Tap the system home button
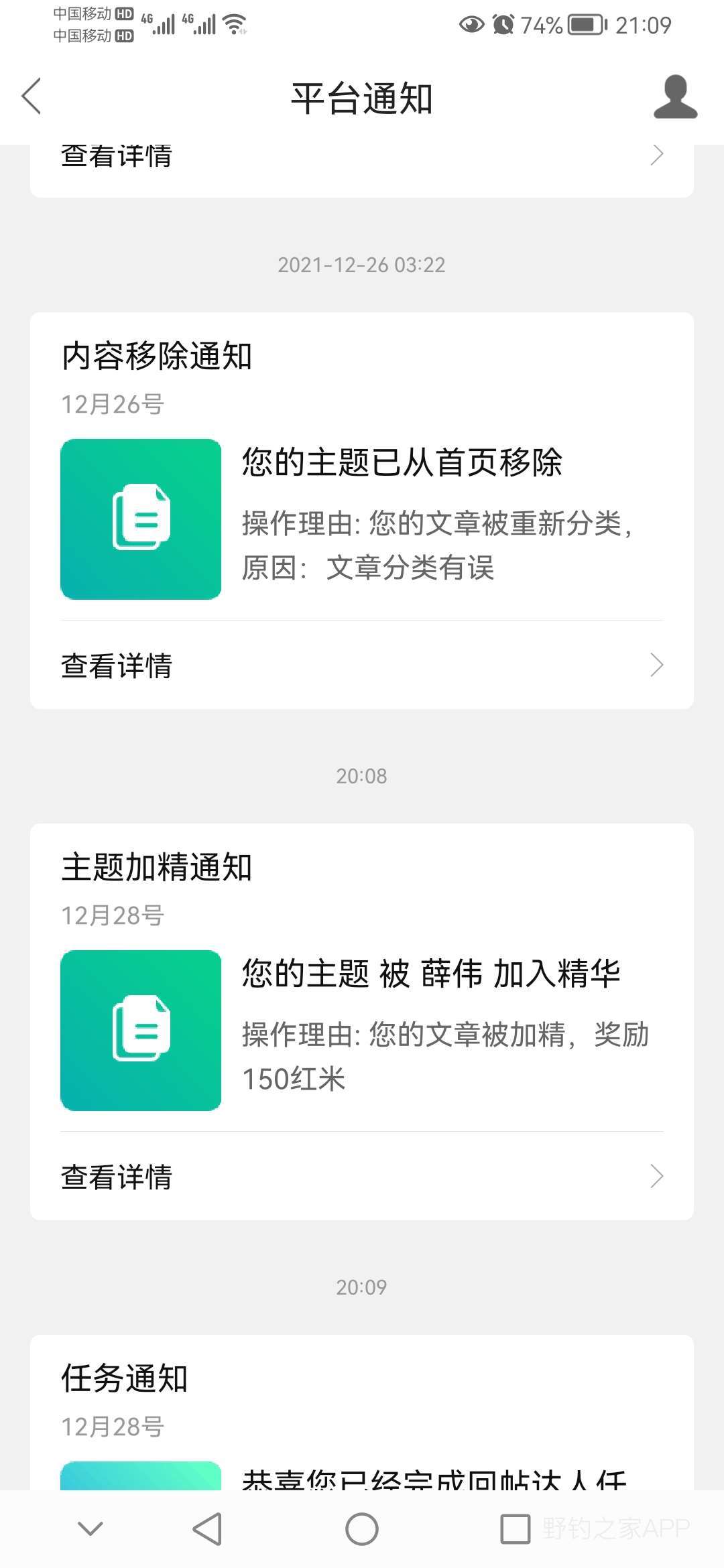This screenshot has height=1568, width=724. 362,1529
